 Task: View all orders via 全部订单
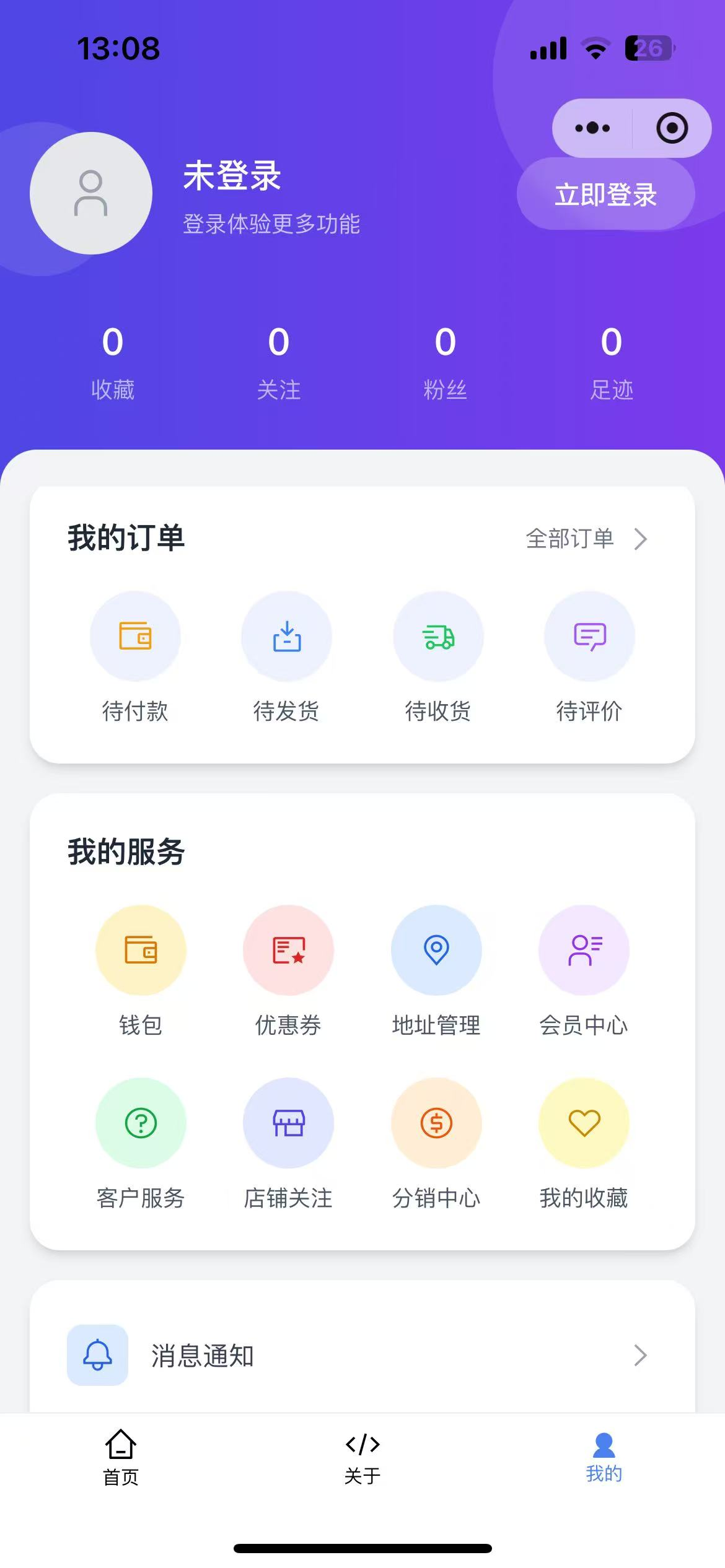click(586, 539)
